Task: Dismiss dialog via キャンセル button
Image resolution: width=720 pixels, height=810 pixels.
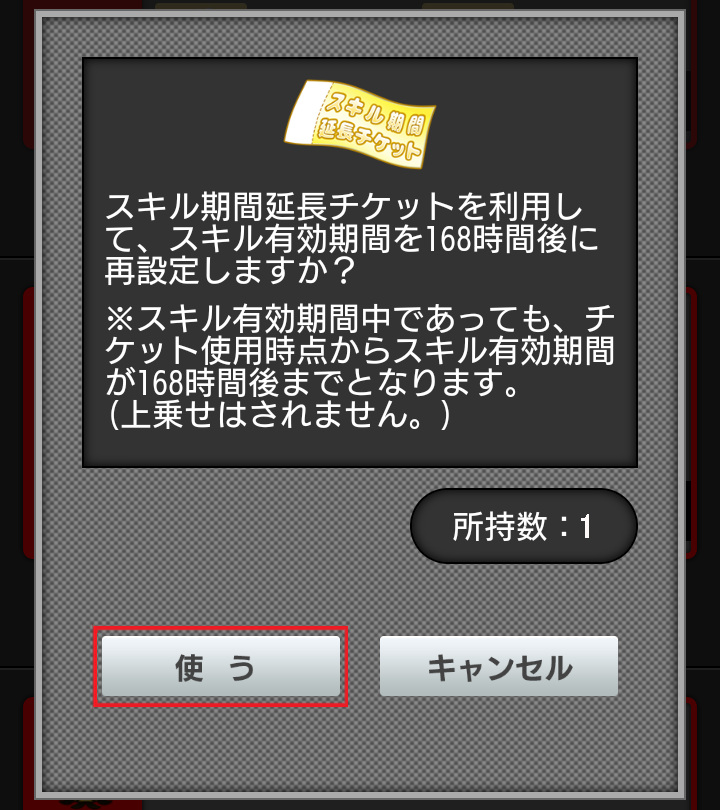Action: (x=498, y=667)
